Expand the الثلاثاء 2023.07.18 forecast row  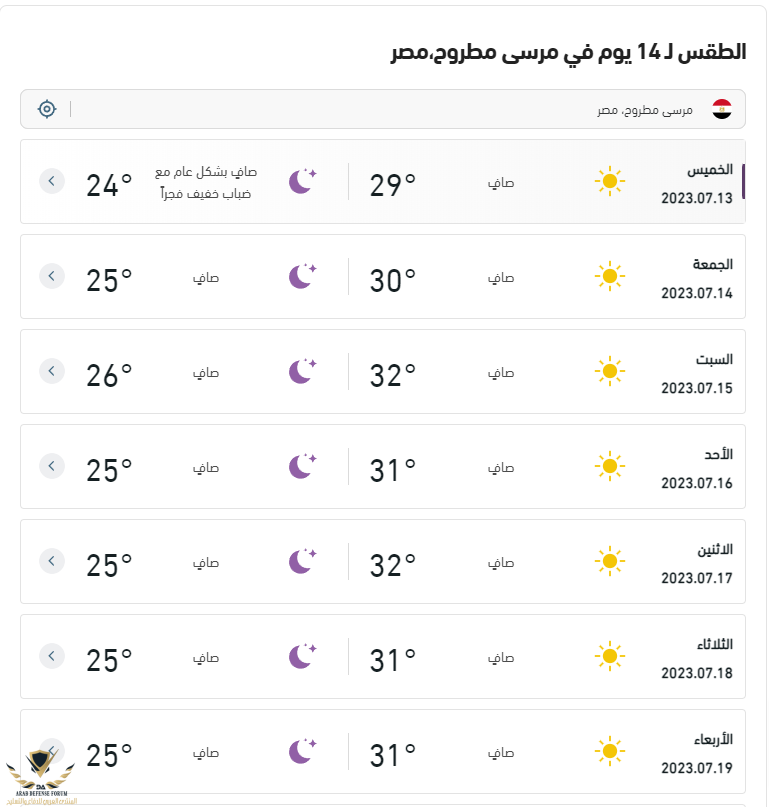click(x=52, y=656)
